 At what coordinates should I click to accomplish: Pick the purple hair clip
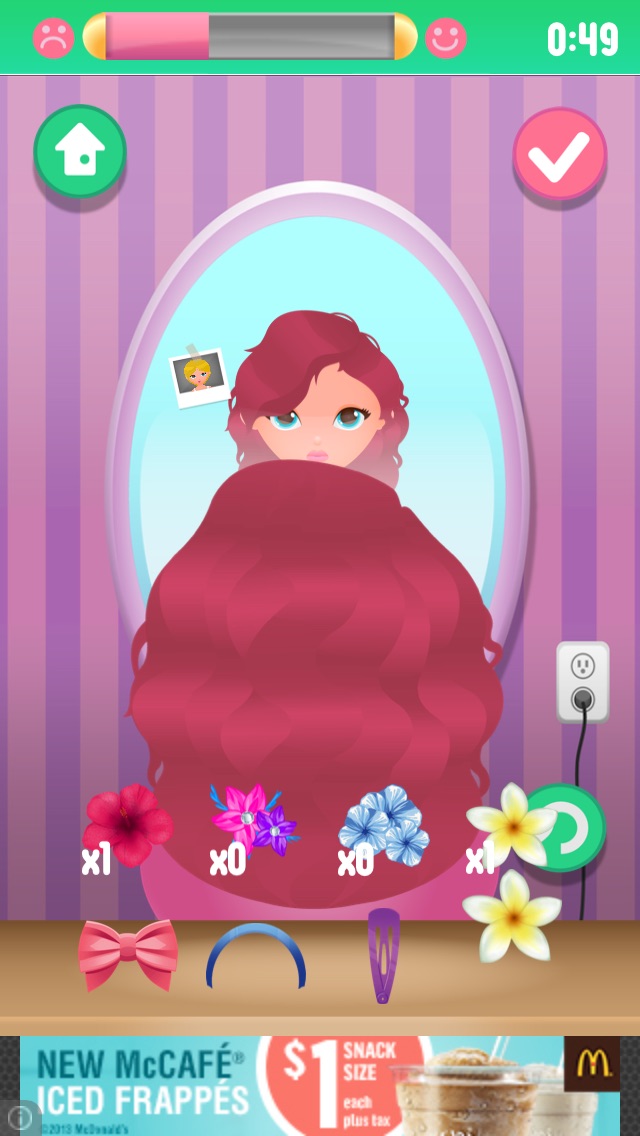tap(383, 953)
